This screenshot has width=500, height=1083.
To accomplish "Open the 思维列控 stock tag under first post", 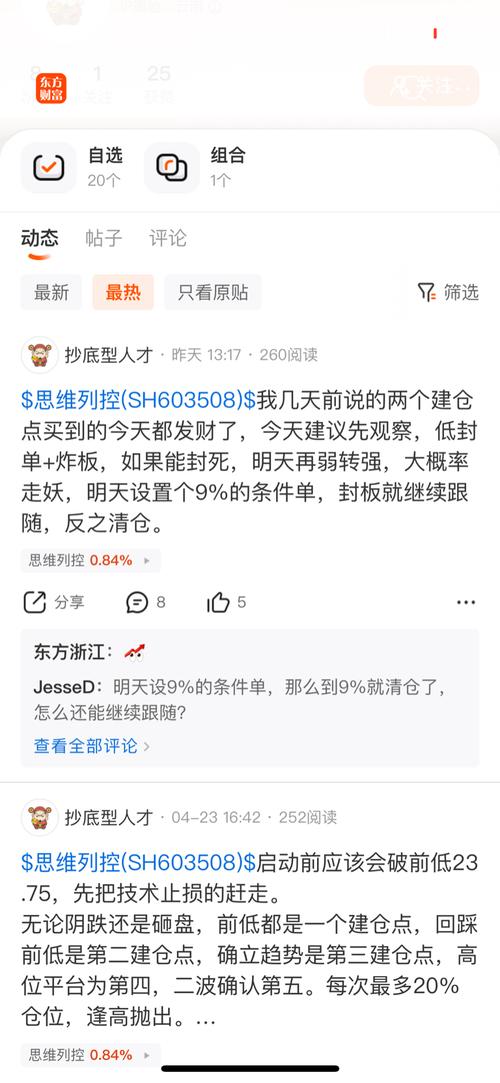I will click(90, 560).
